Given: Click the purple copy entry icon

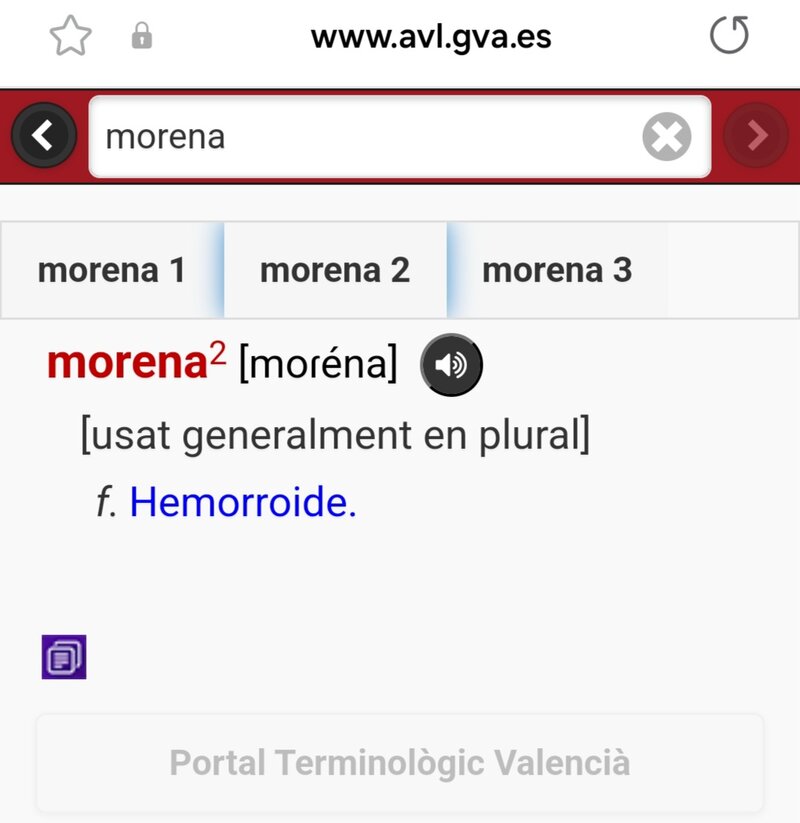Looking at the screenshot, I should point(65,656).
